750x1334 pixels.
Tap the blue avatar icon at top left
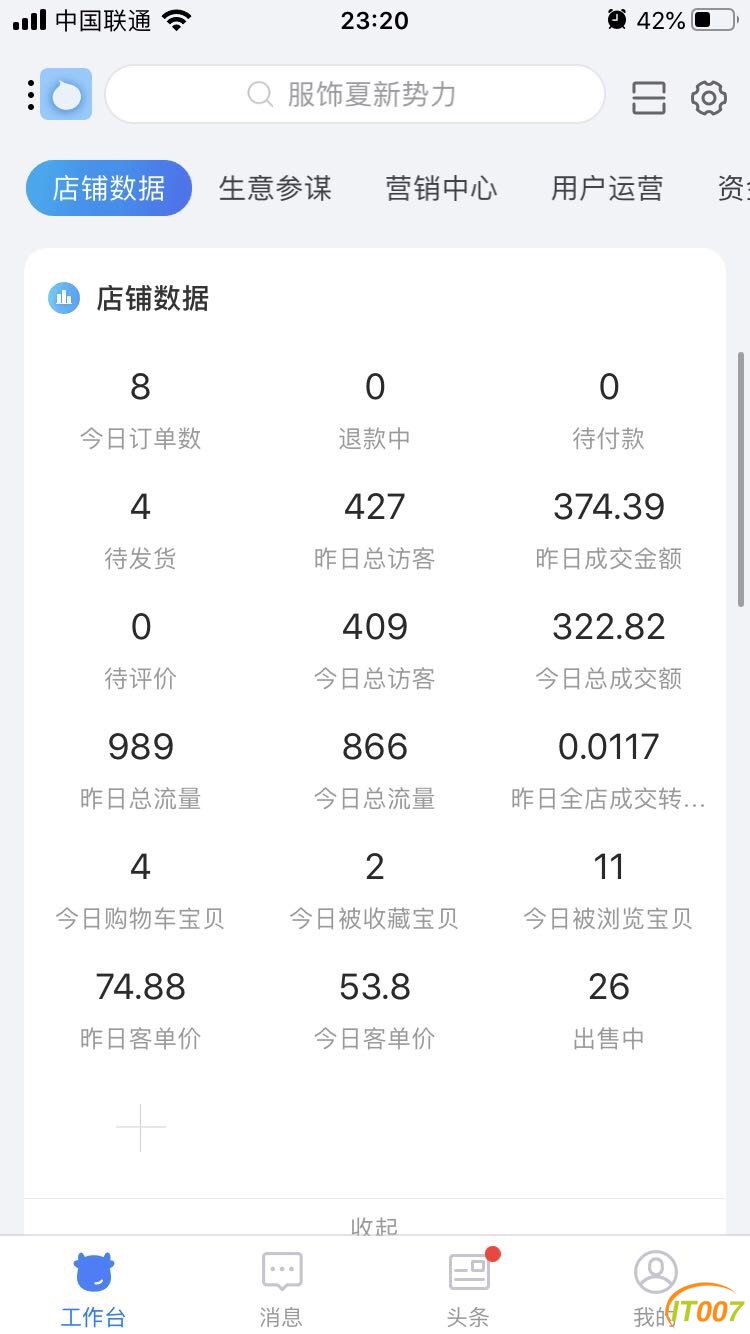66,95
